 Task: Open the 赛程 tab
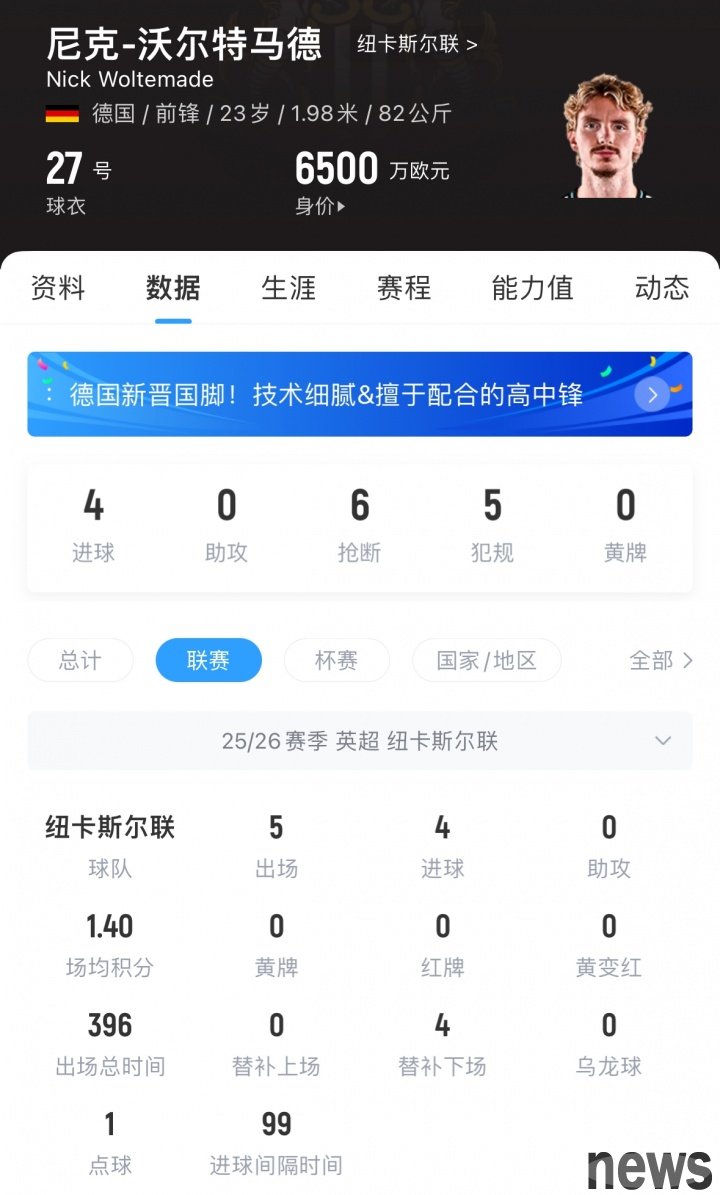pos(404,288)
